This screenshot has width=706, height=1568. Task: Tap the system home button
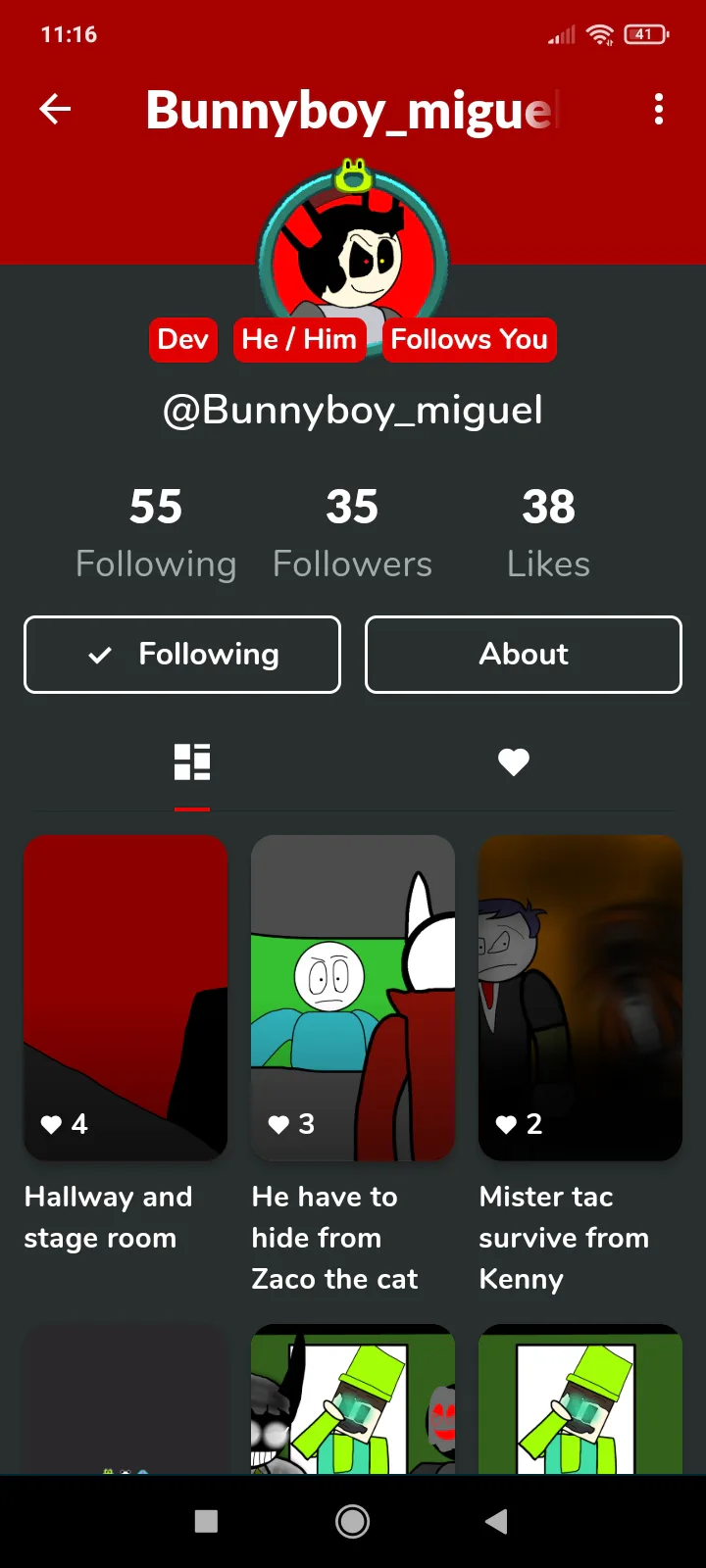click(x=353, y=1521)
